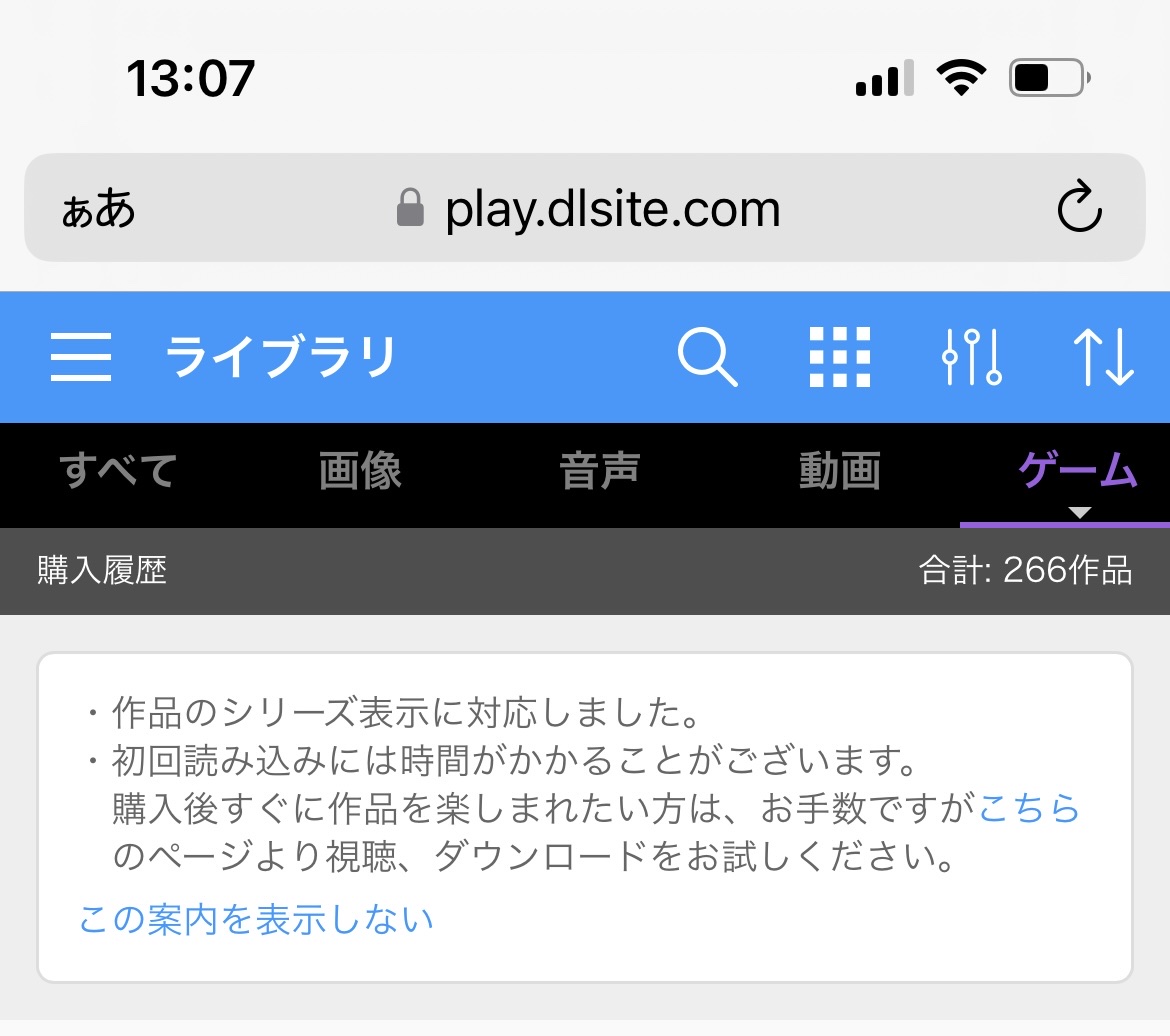Select the ゲーム tab

click(x=1078, y=471)
